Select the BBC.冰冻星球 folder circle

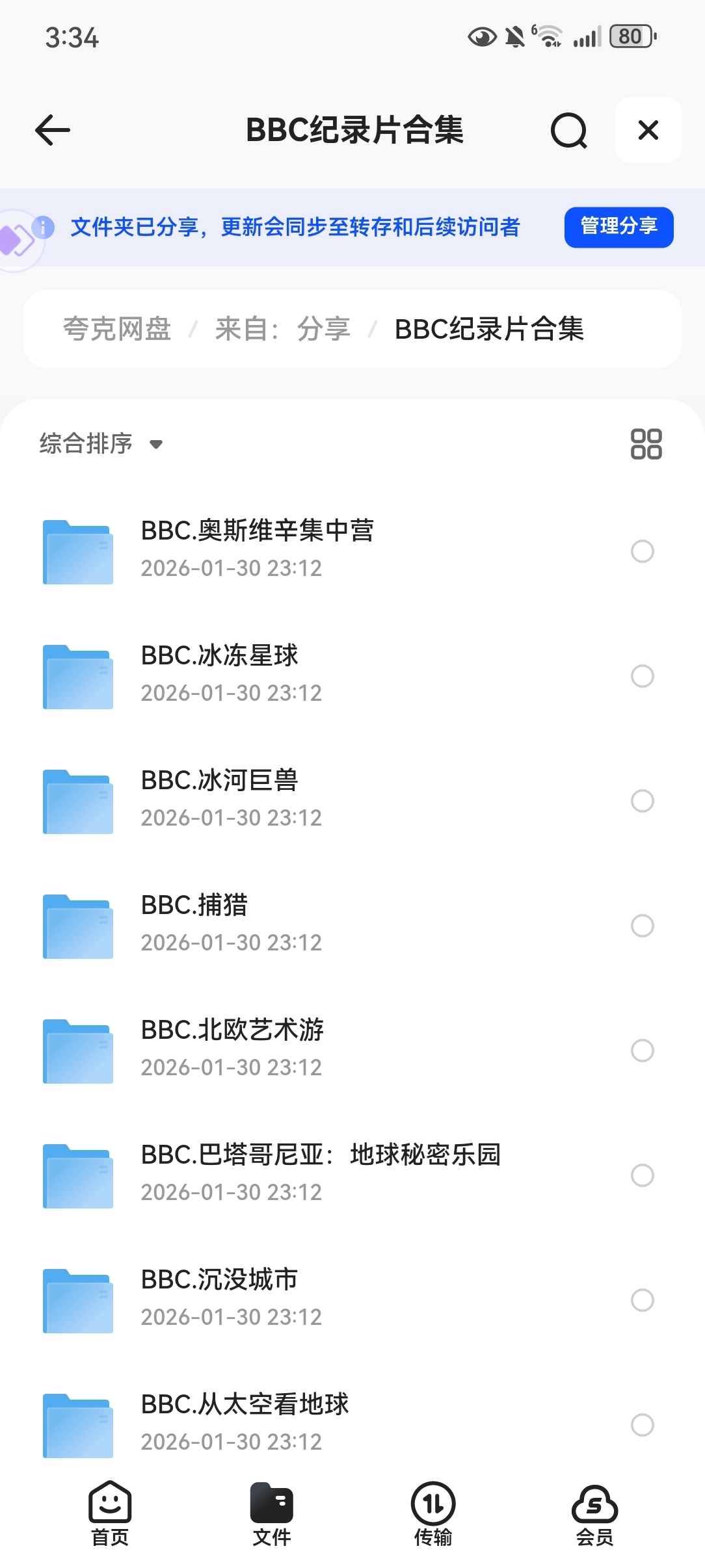pos(642,676)
